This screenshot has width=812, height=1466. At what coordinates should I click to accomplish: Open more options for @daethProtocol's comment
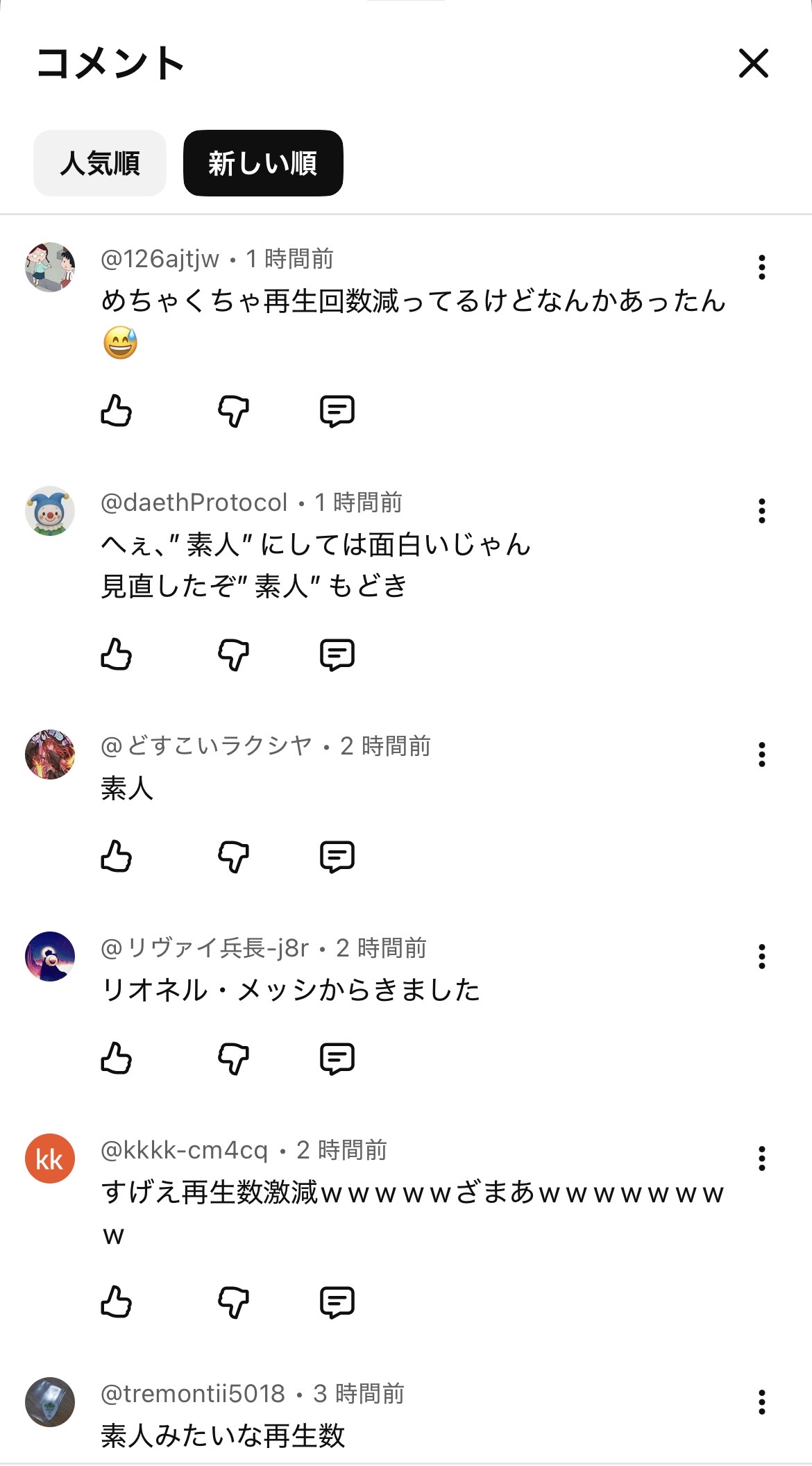tap(762, 511)
